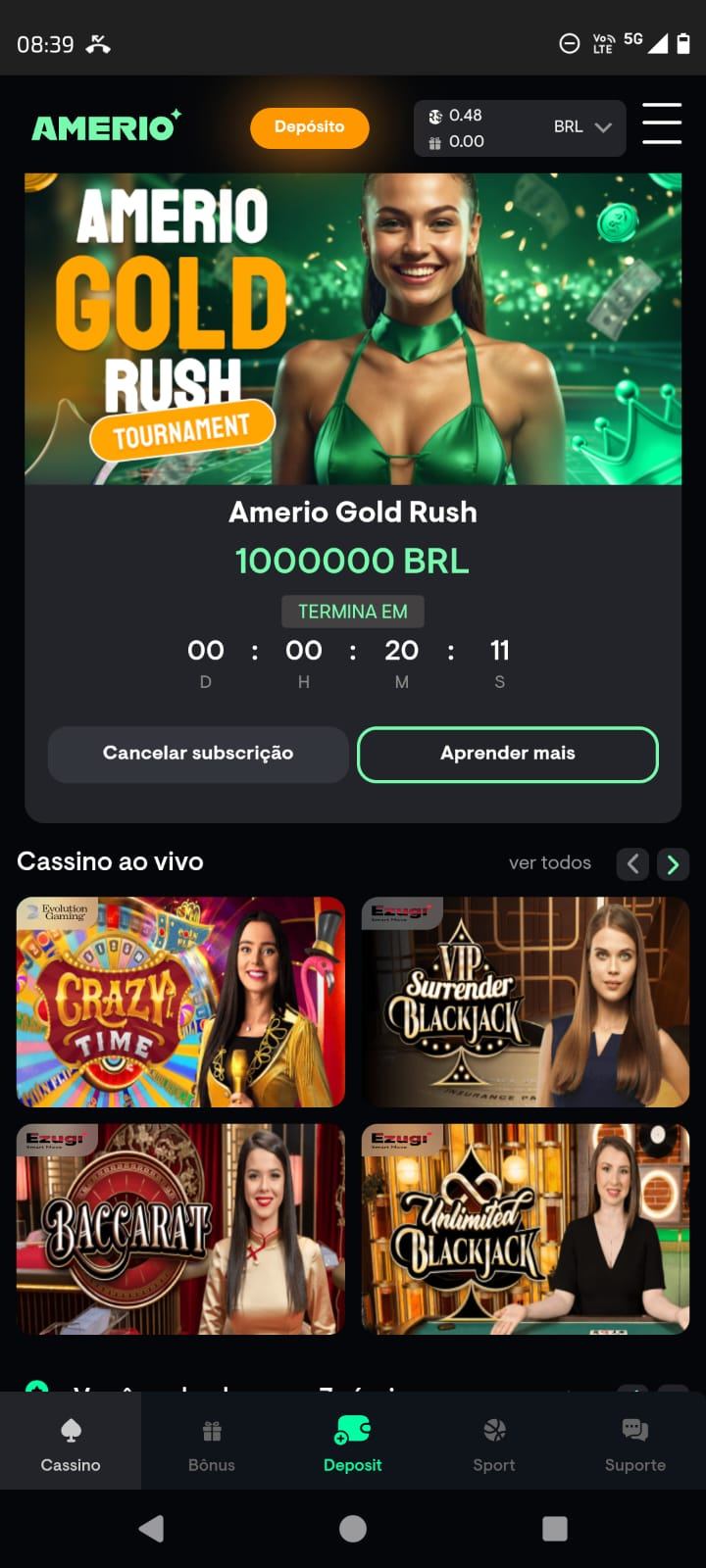Tap Cancelar subscrição
This screenshot has width=706, height=1568.
[198, 754]
